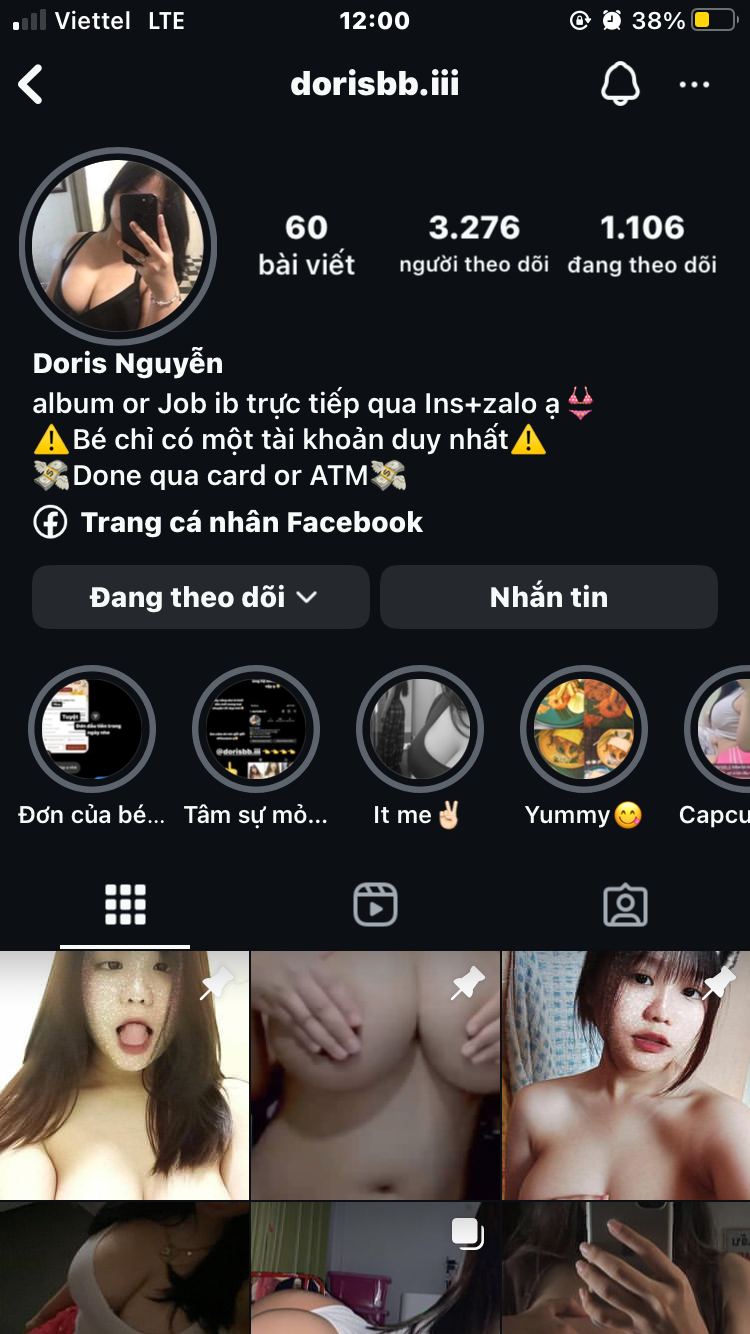Screen dimensions: 750x1334
Task: Tap the Nhắn tin message button
Action: point(548,597)
